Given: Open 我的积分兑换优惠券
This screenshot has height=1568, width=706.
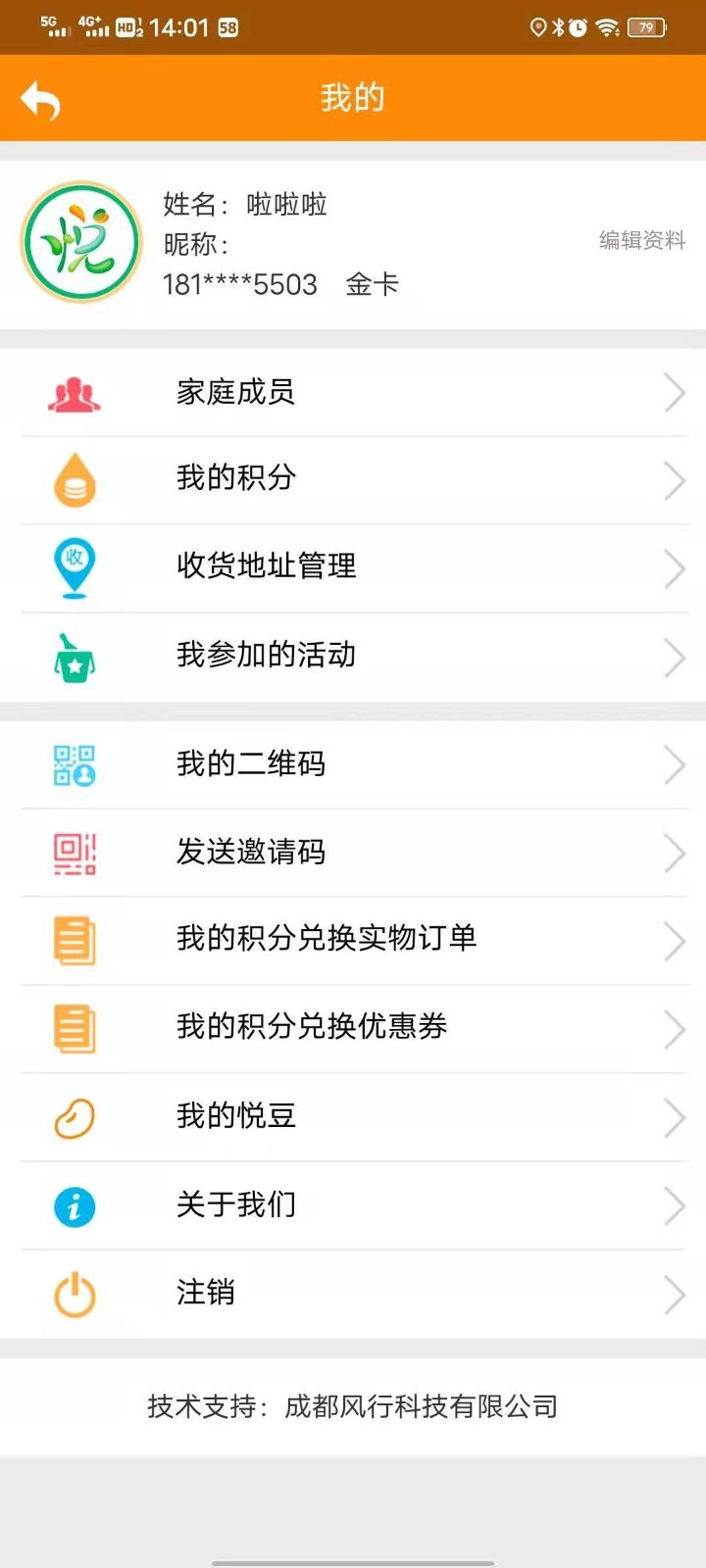Looking at the screenshot, I should tap(353, 1028).
